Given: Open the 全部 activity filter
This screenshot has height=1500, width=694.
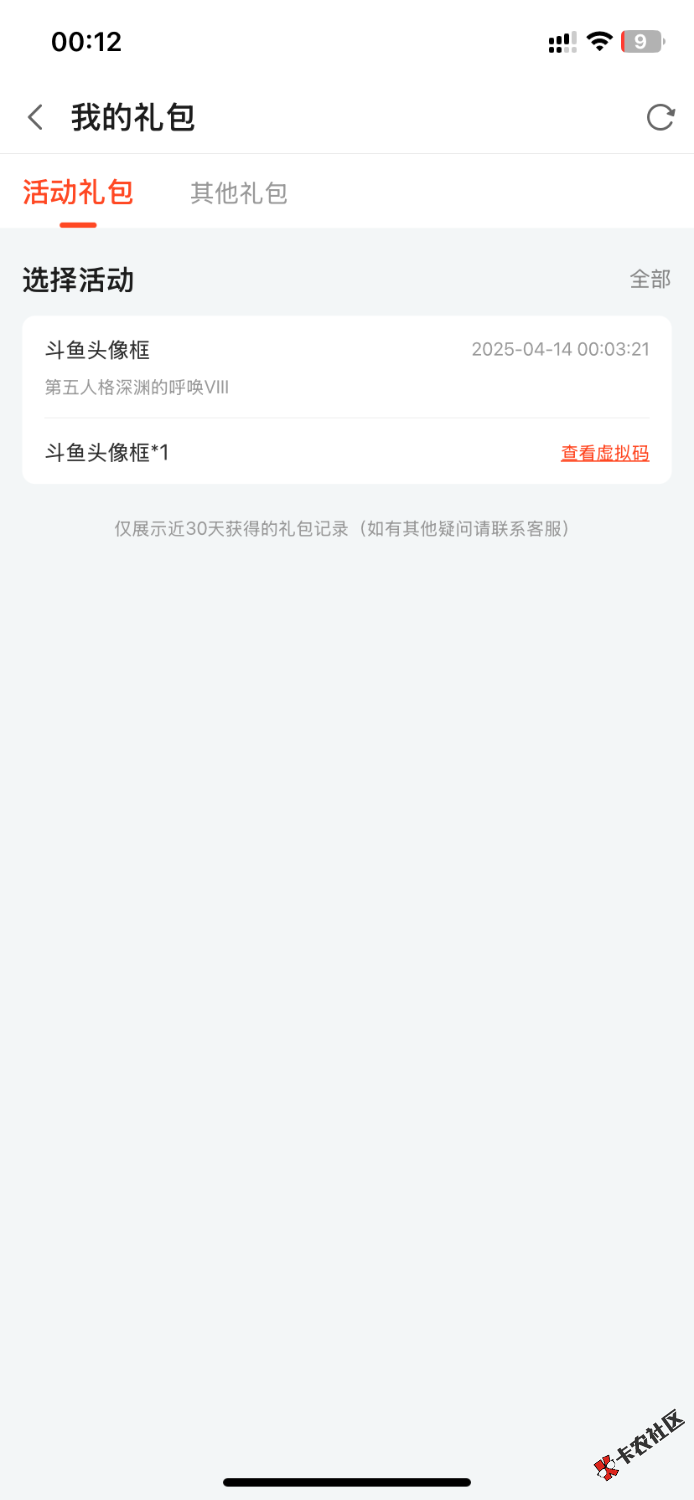Looking at the screenshot, I should point(650,280).
